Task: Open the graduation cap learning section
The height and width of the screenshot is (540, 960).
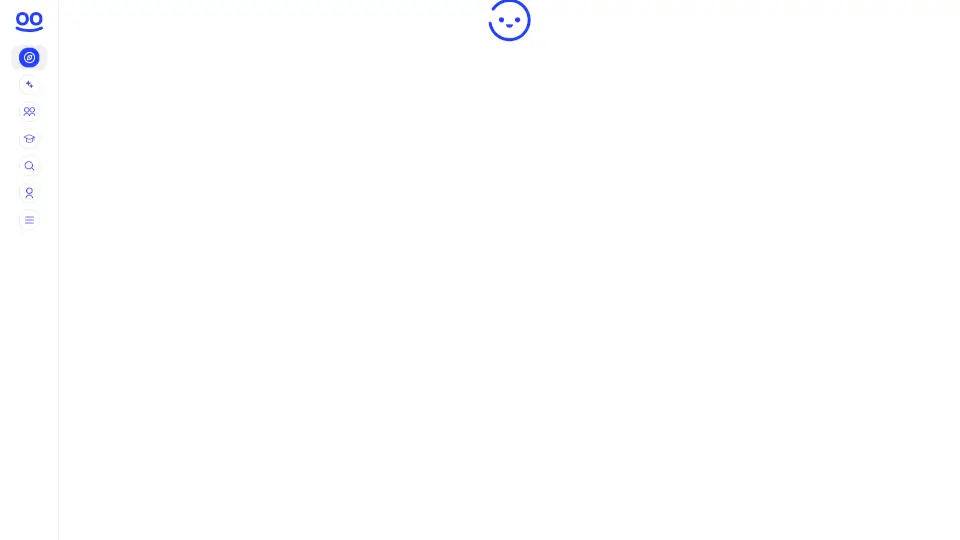Action: (29, 139)
